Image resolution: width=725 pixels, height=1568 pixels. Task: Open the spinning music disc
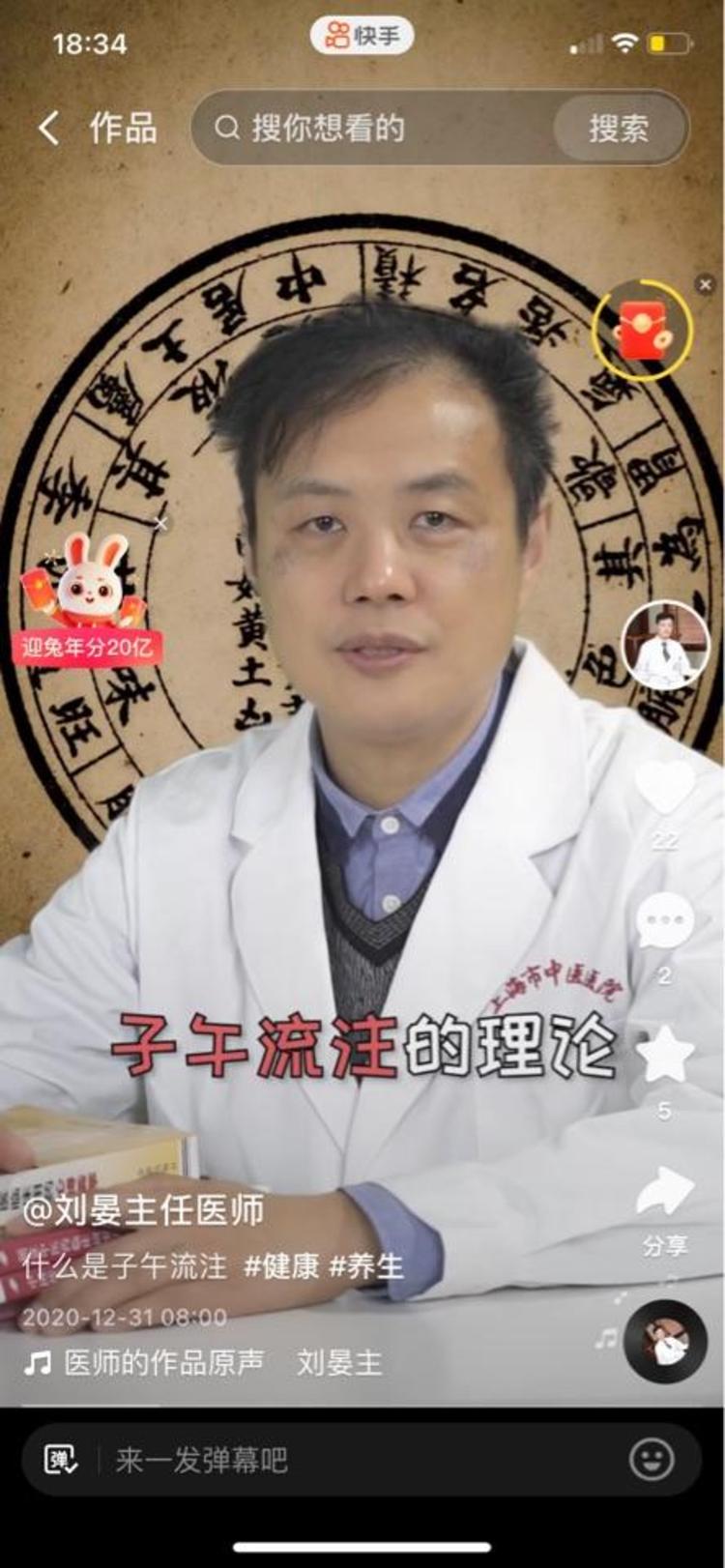pos(666,1341)
